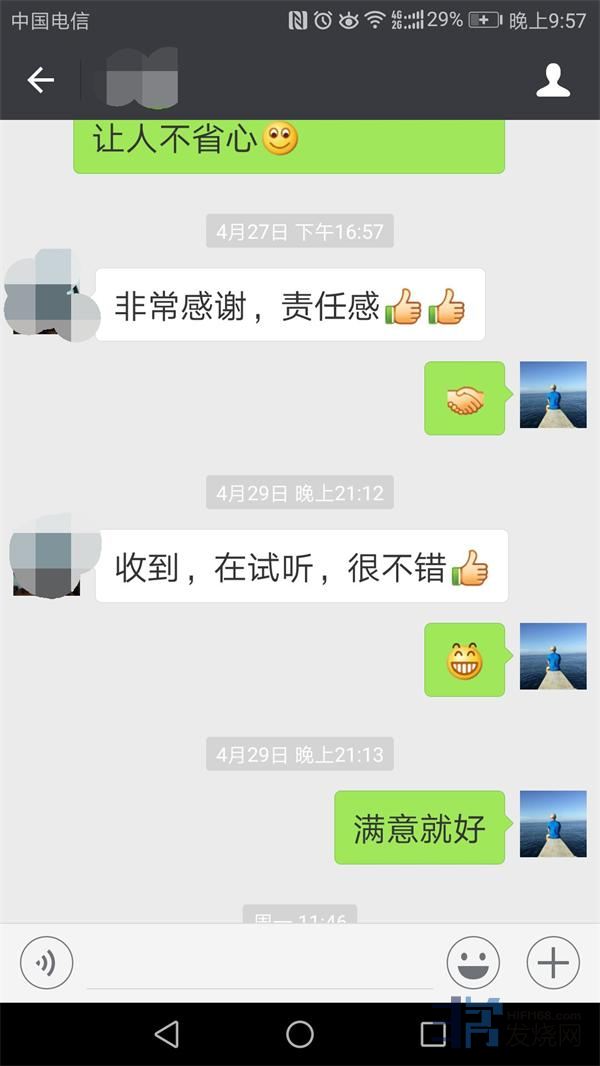Open the chat info profile icon
The image size is (600, 1066).
click(553, 80)
